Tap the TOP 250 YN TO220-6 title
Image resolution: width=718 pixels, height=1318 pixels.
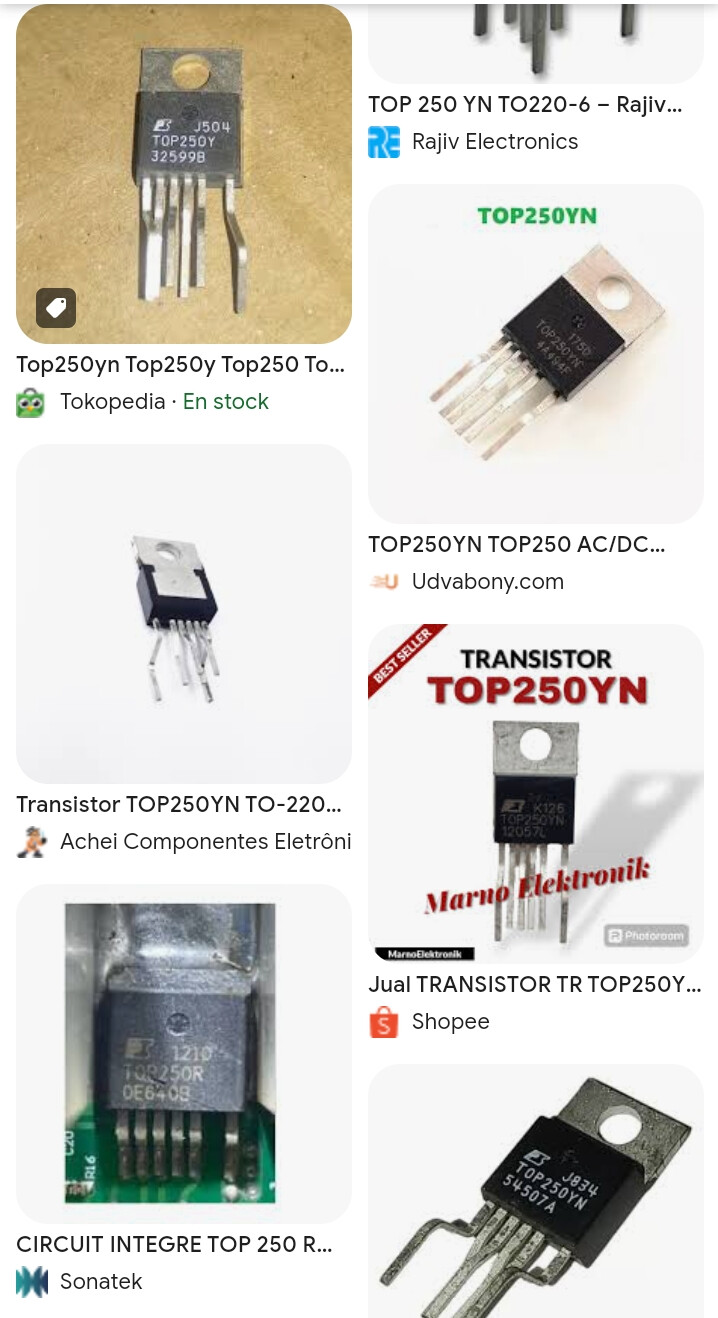[x=525, y=105]
